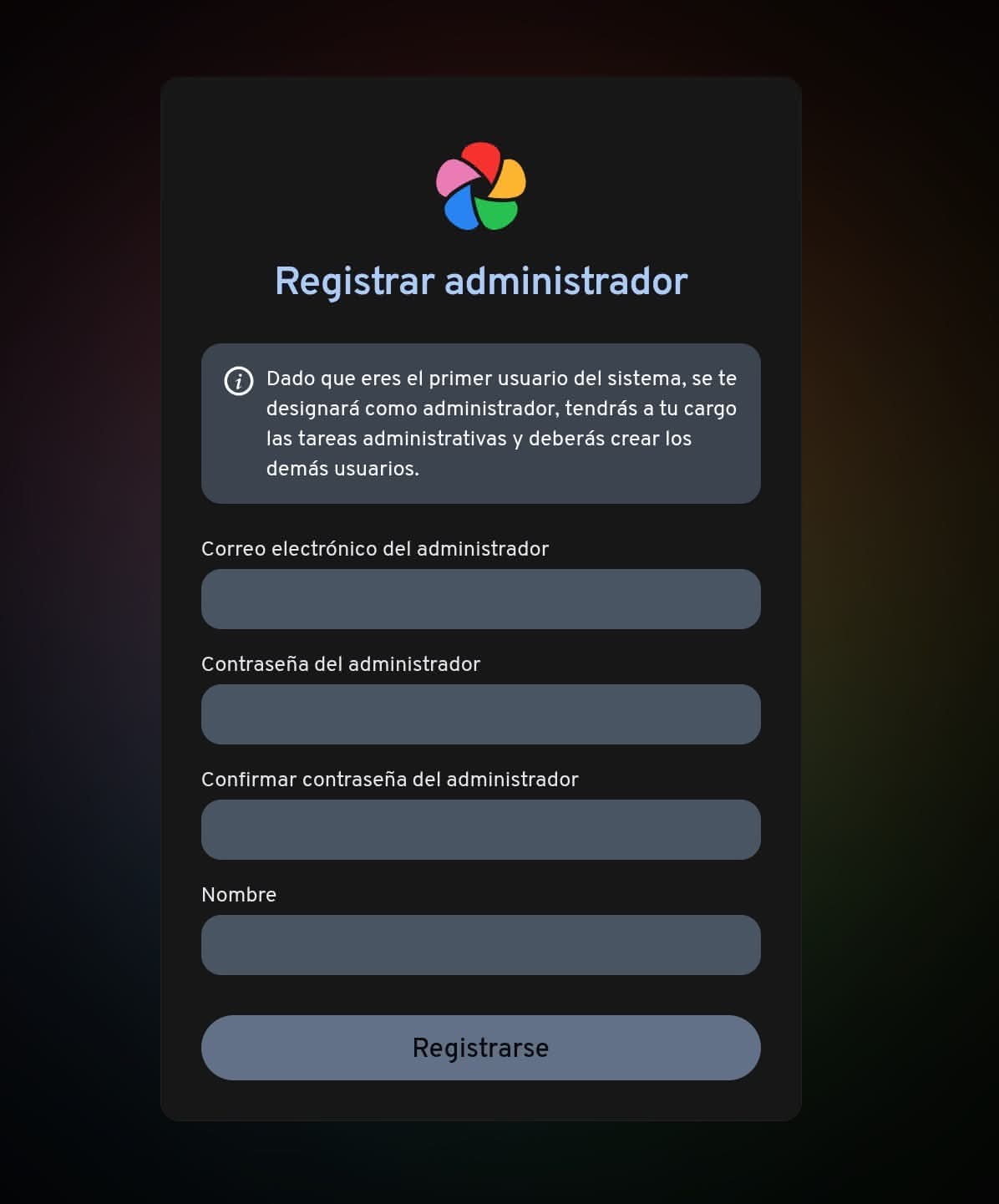The width and height of the screenshot is (999, 1204).
Task: Tap the Registrarse button
Action: (480, 1048)
